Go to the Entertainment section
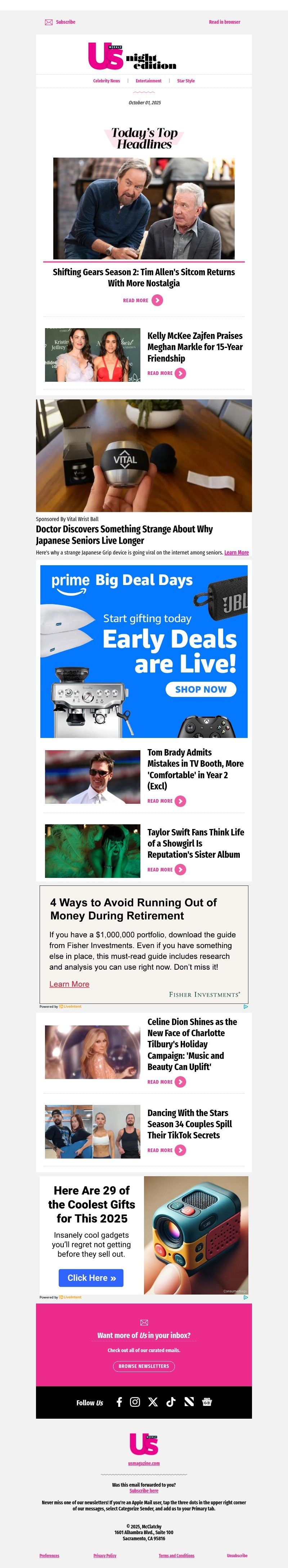 (x=149, y=81)
